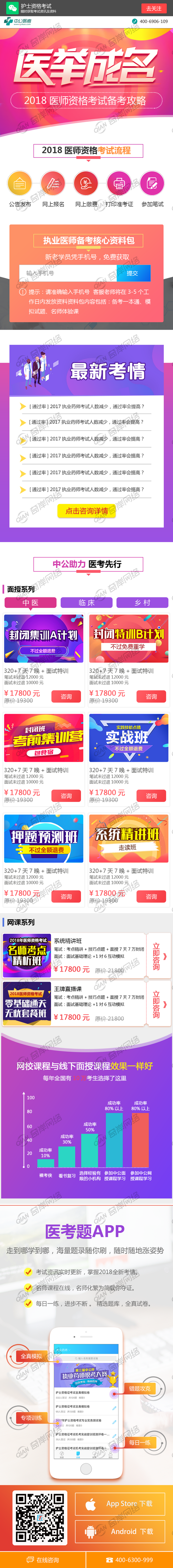
Task: Download via App Store 下载 button
Action: [120, 1504]
